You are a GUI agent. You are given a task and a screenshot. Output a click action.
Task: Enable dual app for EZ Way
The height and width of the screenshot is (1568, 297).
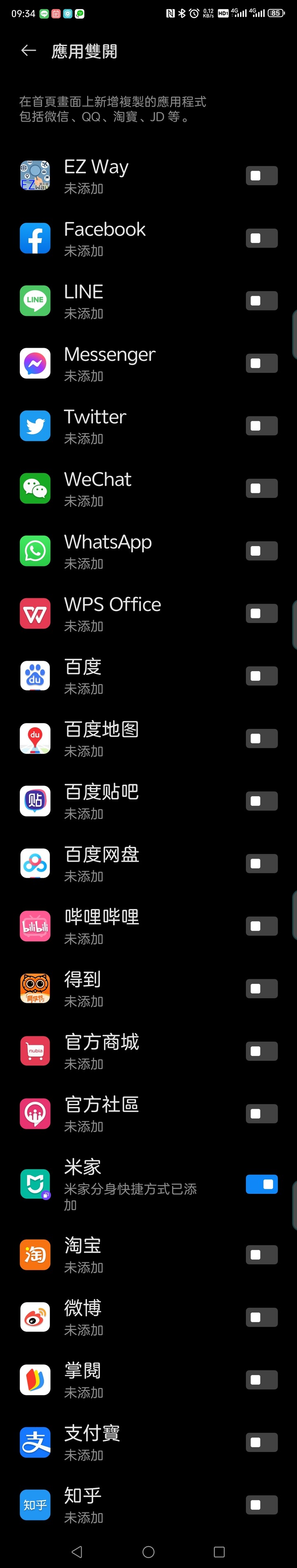tap(262, 176)
